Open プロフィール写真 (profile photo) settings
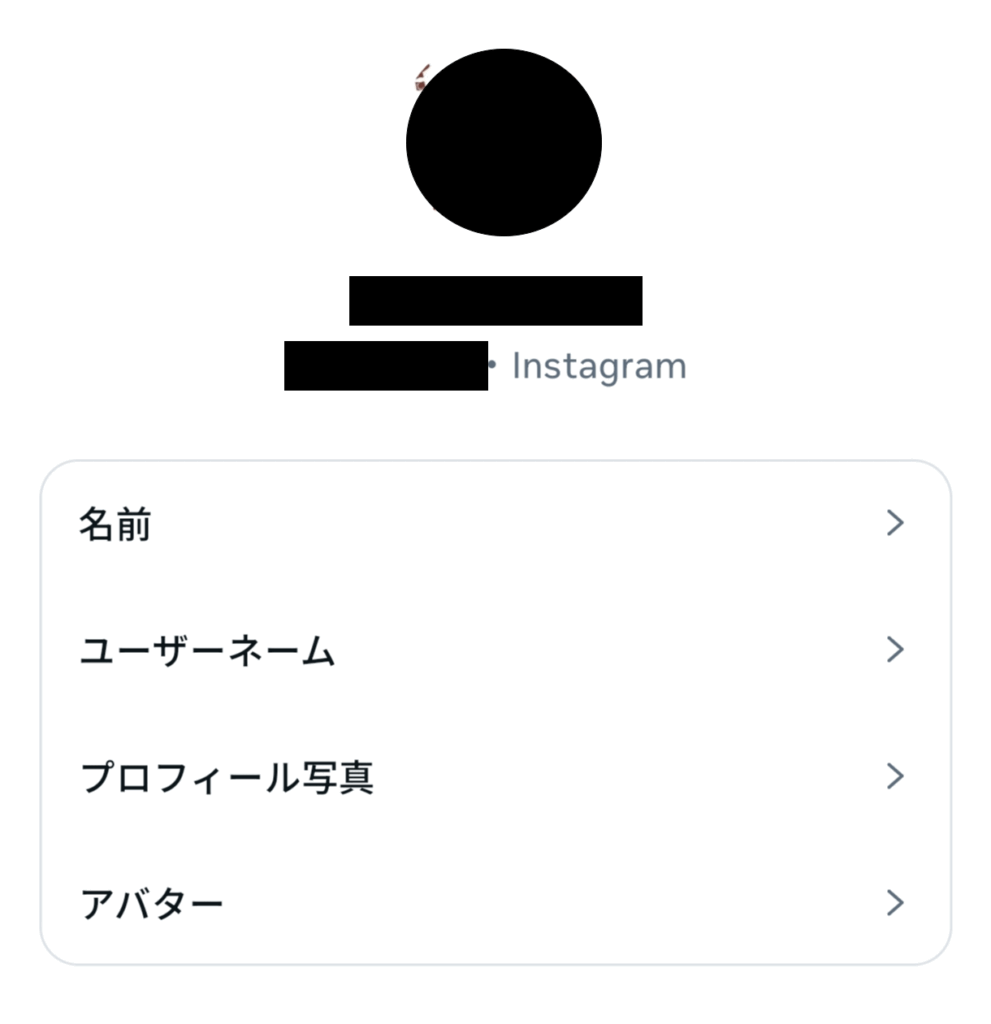This screenshot has height=1024, width=991. tap(495, 777)
